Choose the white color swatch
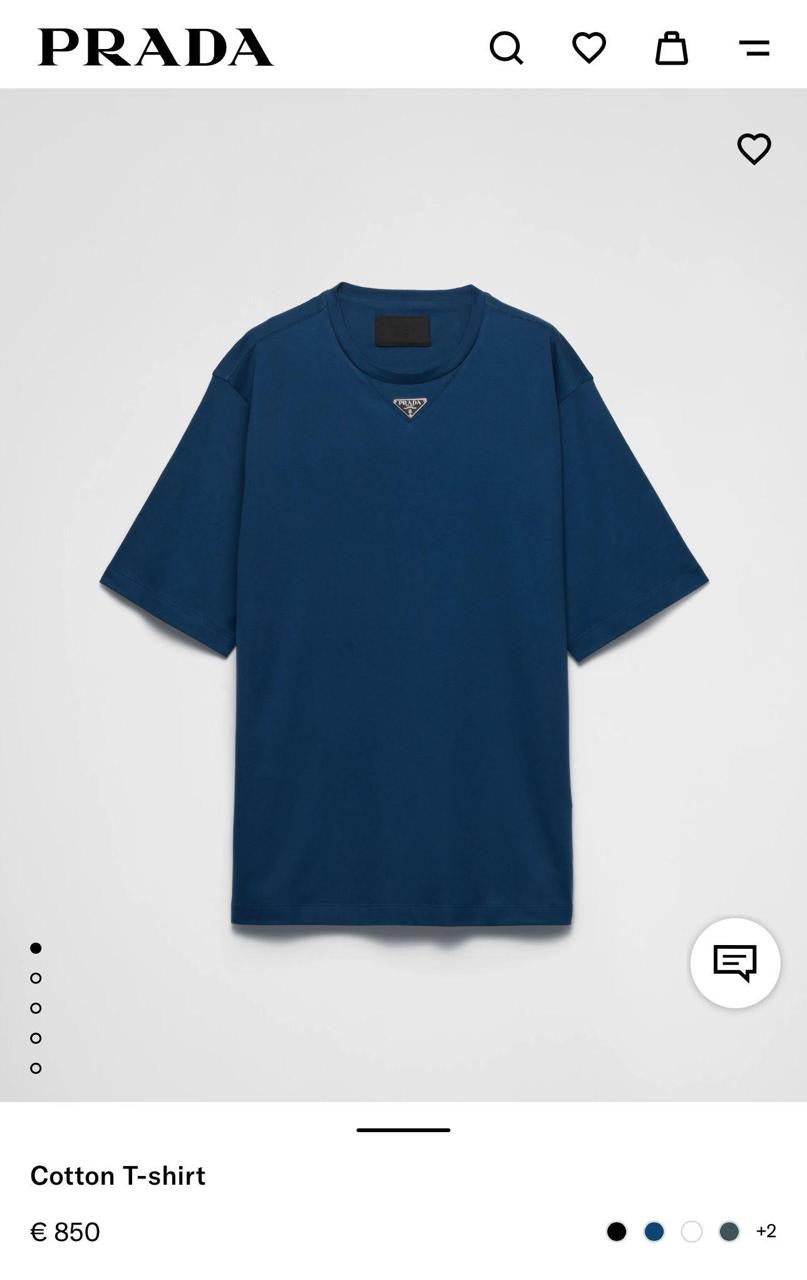Viewport: 807px width, 1280px height. tap(692, 1231)
